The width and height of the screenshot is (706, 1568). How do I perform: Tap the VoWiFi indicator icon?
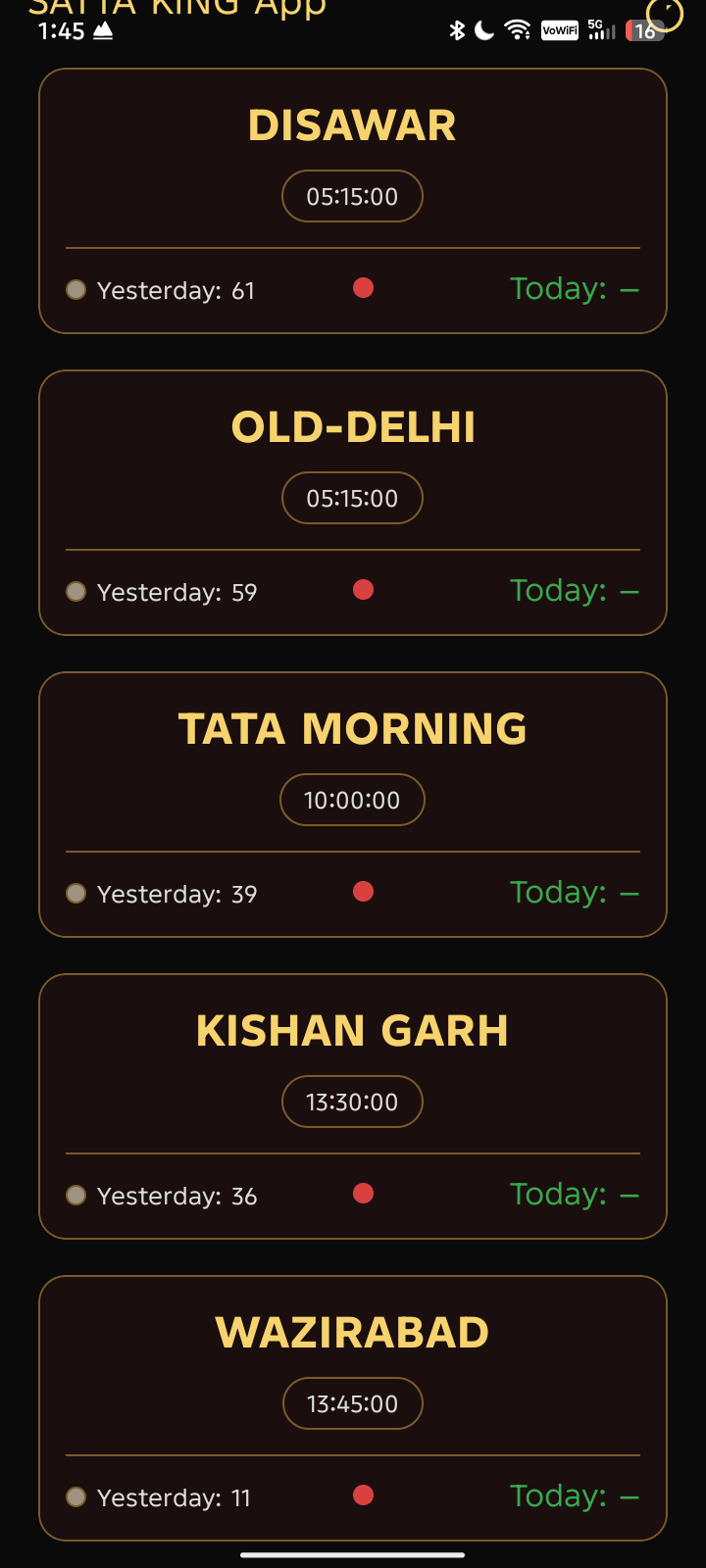(x=558, y=30)
